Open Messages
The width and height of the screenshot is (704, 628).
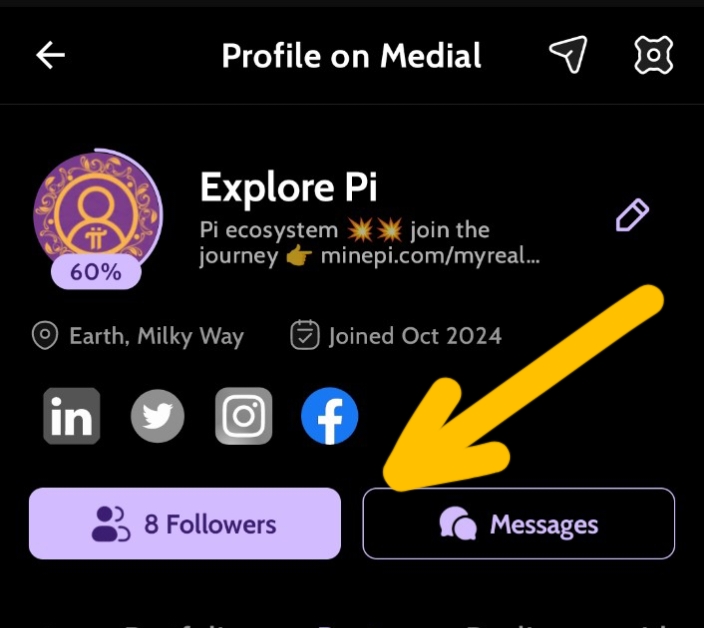click(x=518, y=523)
